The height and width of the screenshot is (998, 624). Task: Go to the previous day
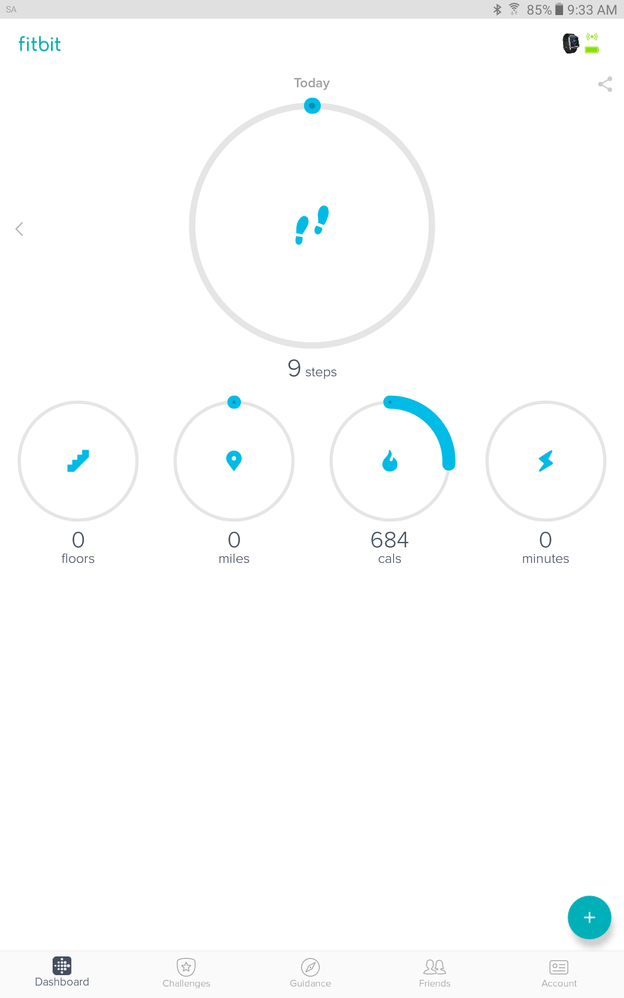(19, 229)
